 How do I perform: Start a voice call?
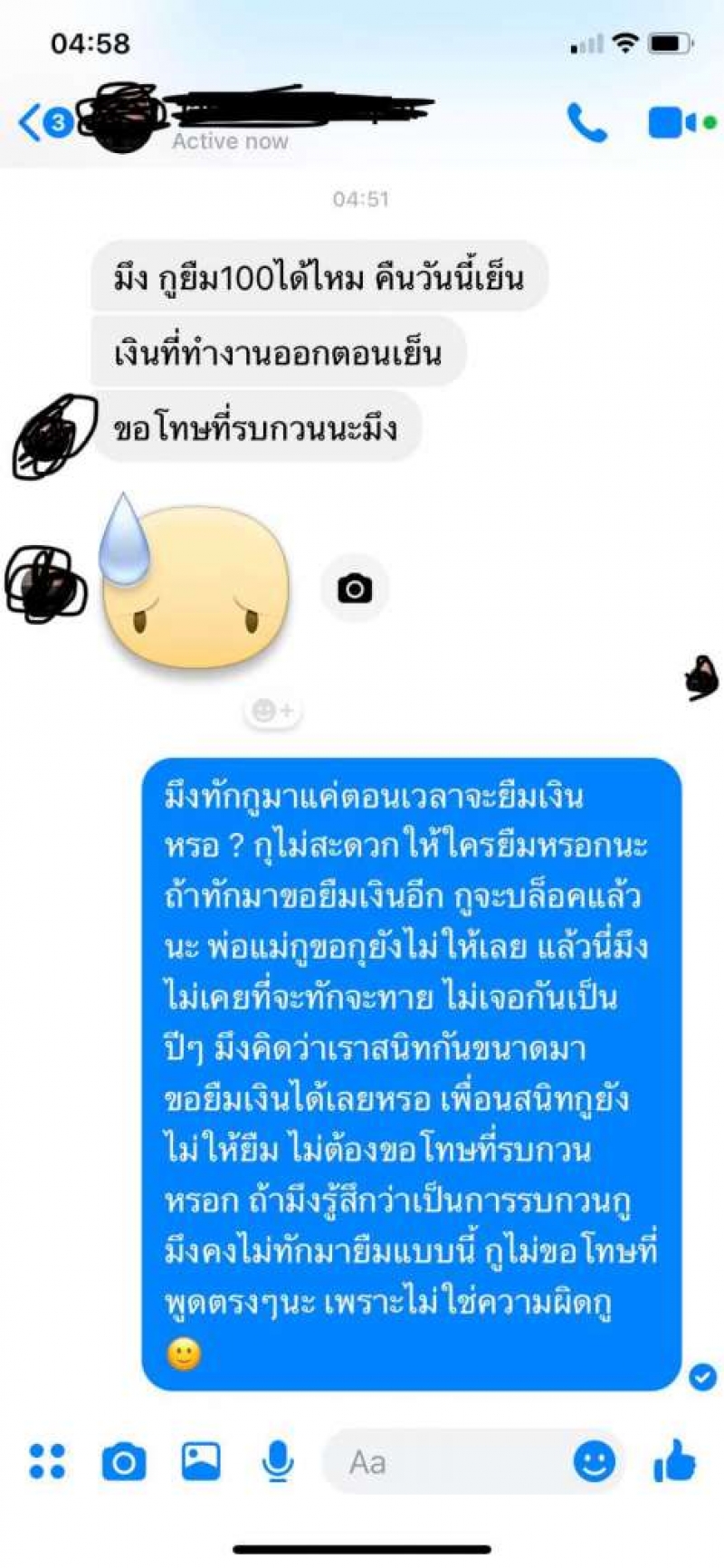(586, 122)
